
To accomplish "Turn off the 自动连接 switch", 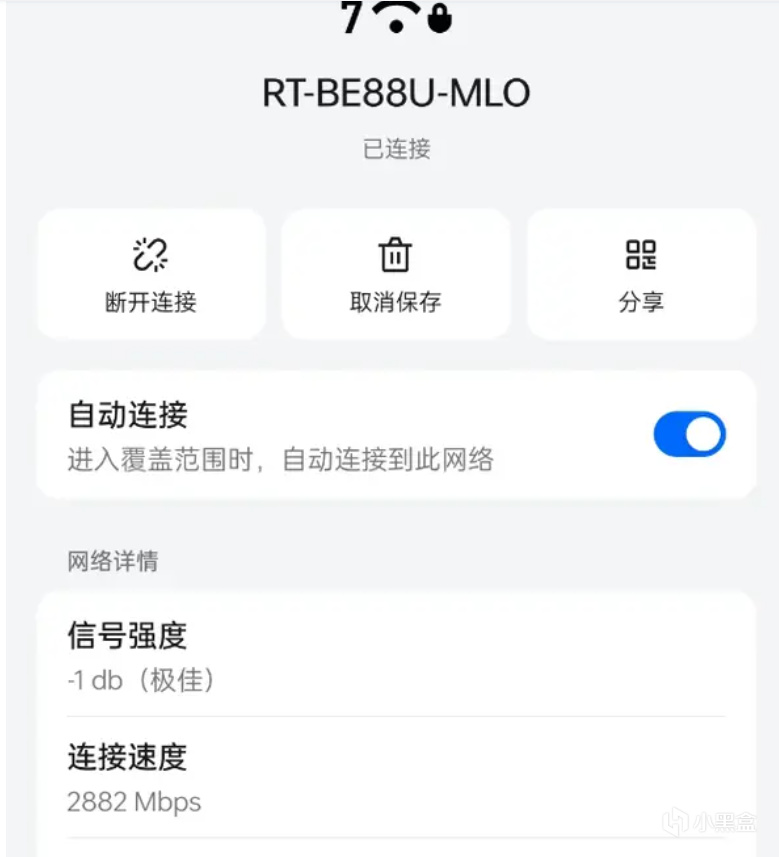I will click(689, 435).
